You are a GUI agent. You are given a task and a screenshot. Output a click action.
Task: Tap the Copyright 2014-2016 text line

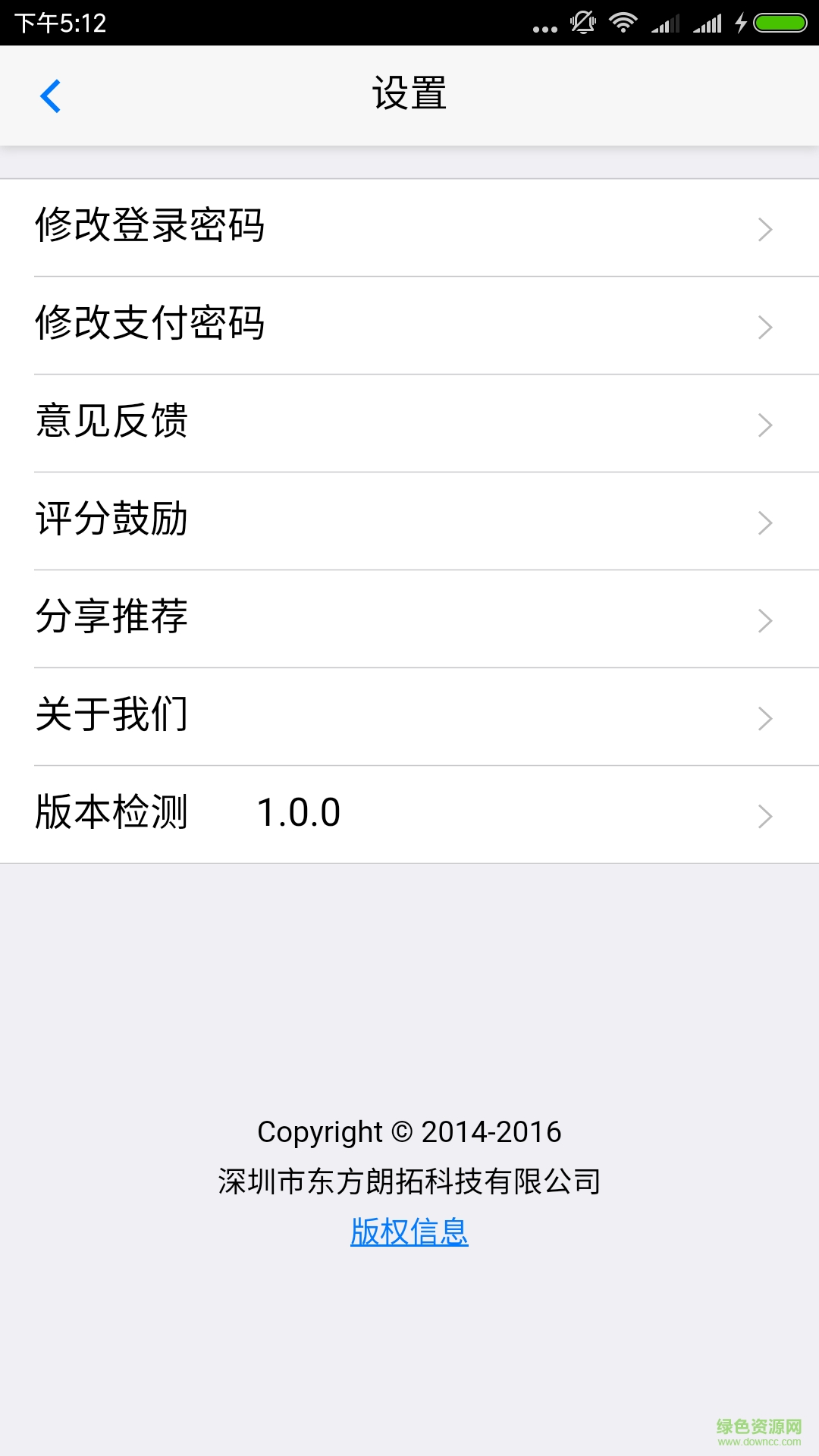point(409,1131)
